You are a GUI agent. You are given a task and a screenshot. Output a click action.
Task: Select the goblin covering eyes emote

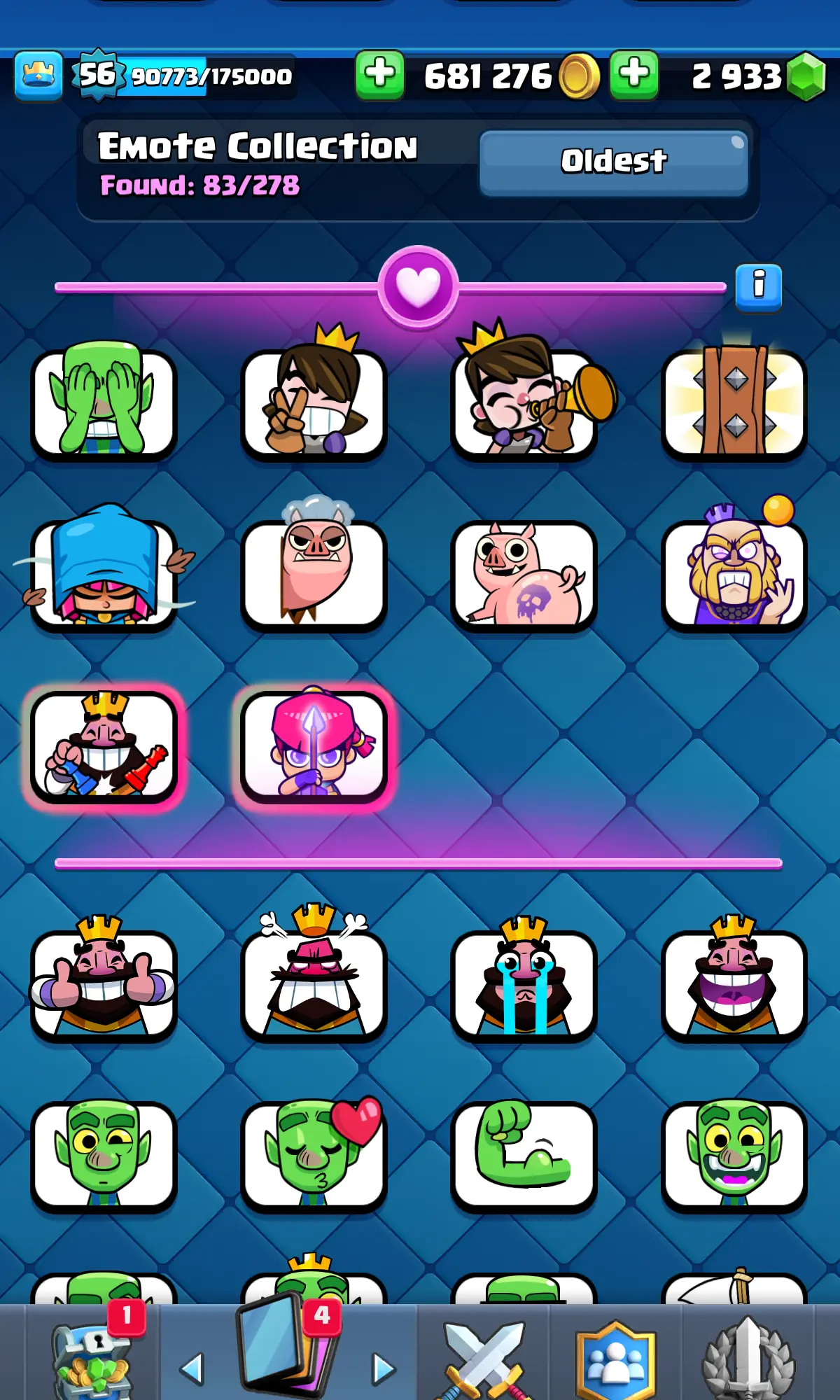pos(104,405)
